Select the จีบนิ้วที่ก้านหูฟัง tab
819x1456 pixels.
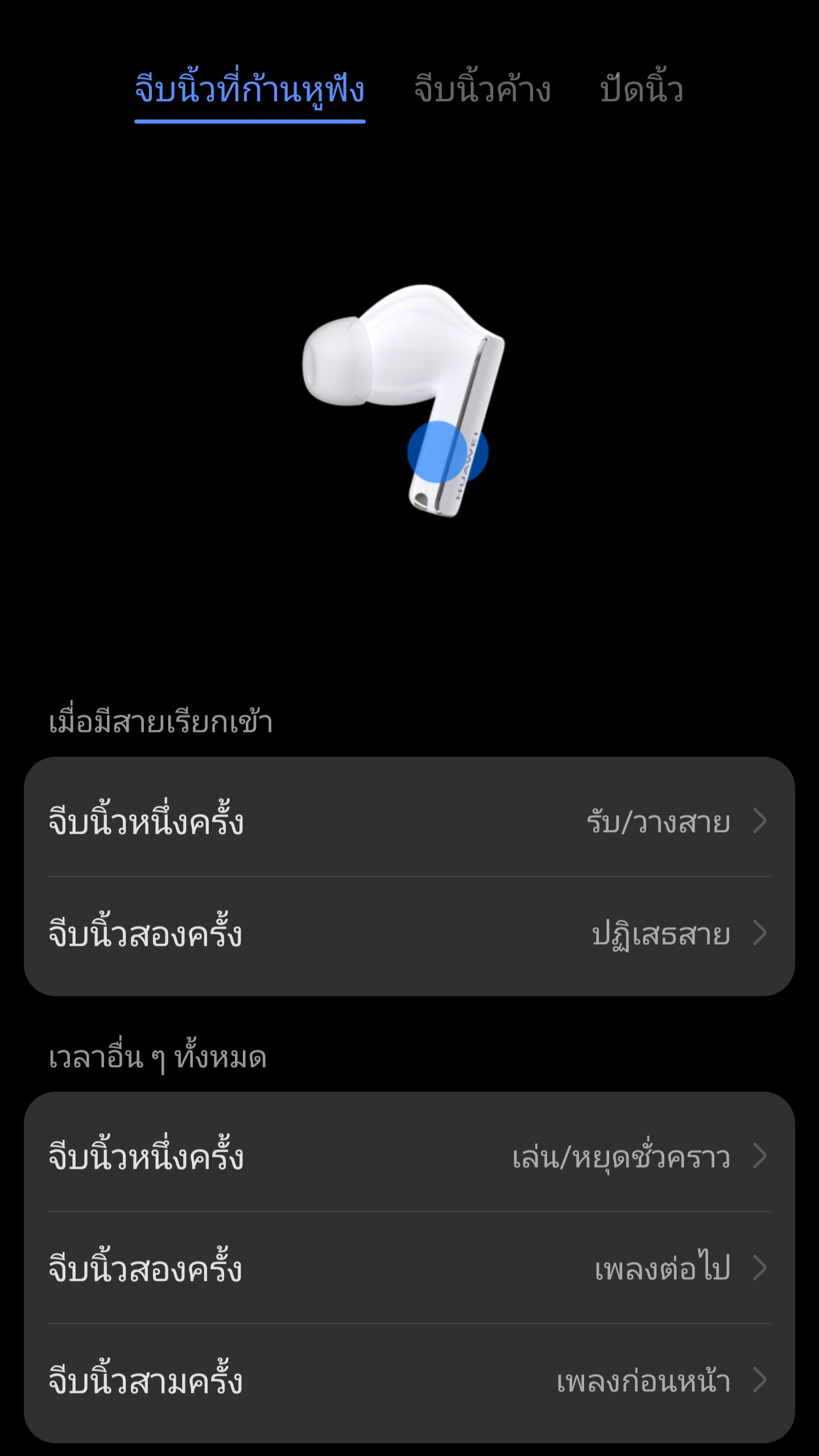tap(250, 91)
